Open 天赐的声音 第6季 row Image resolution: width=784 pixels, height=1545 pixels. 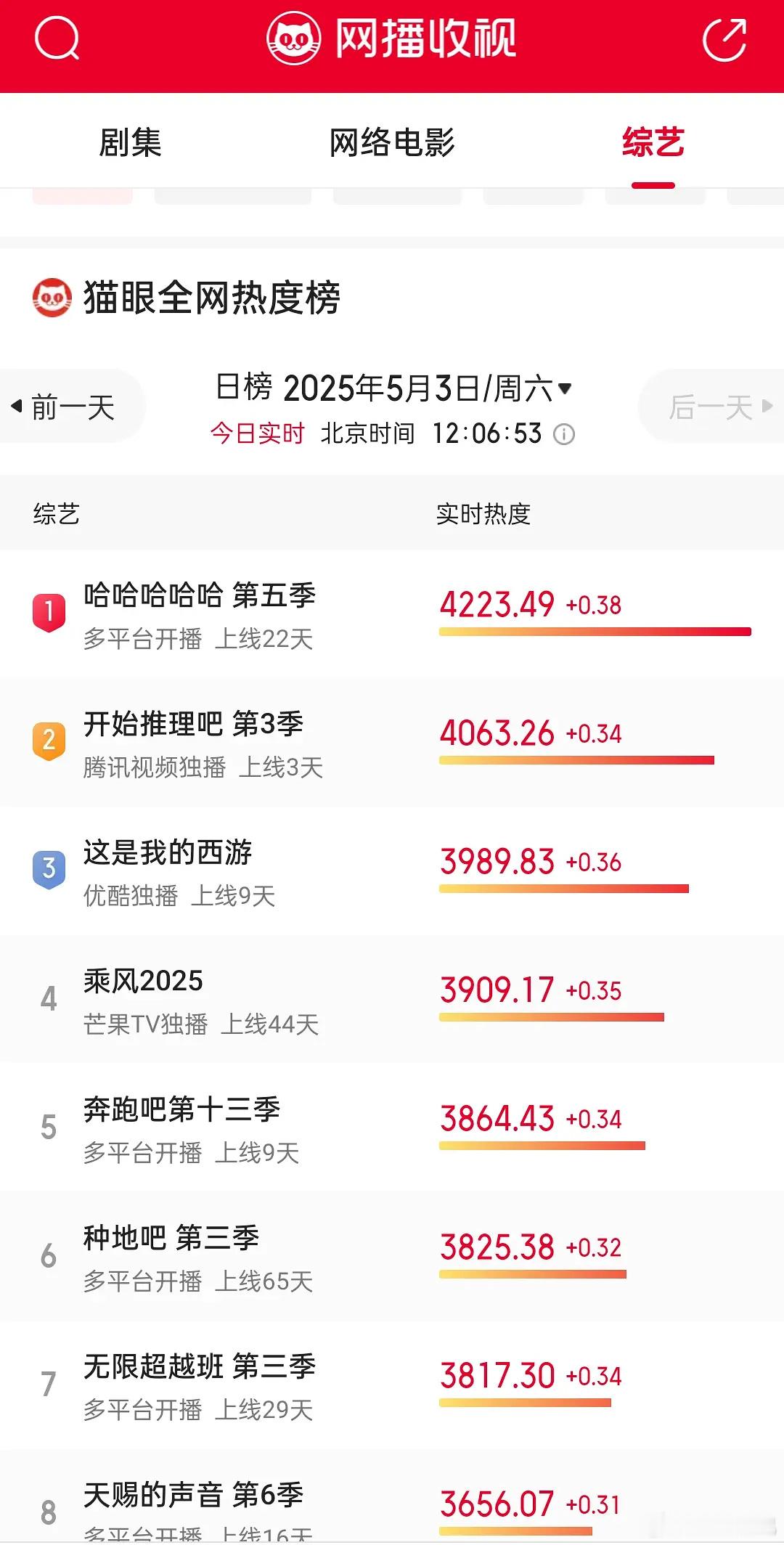point(193,1495)
